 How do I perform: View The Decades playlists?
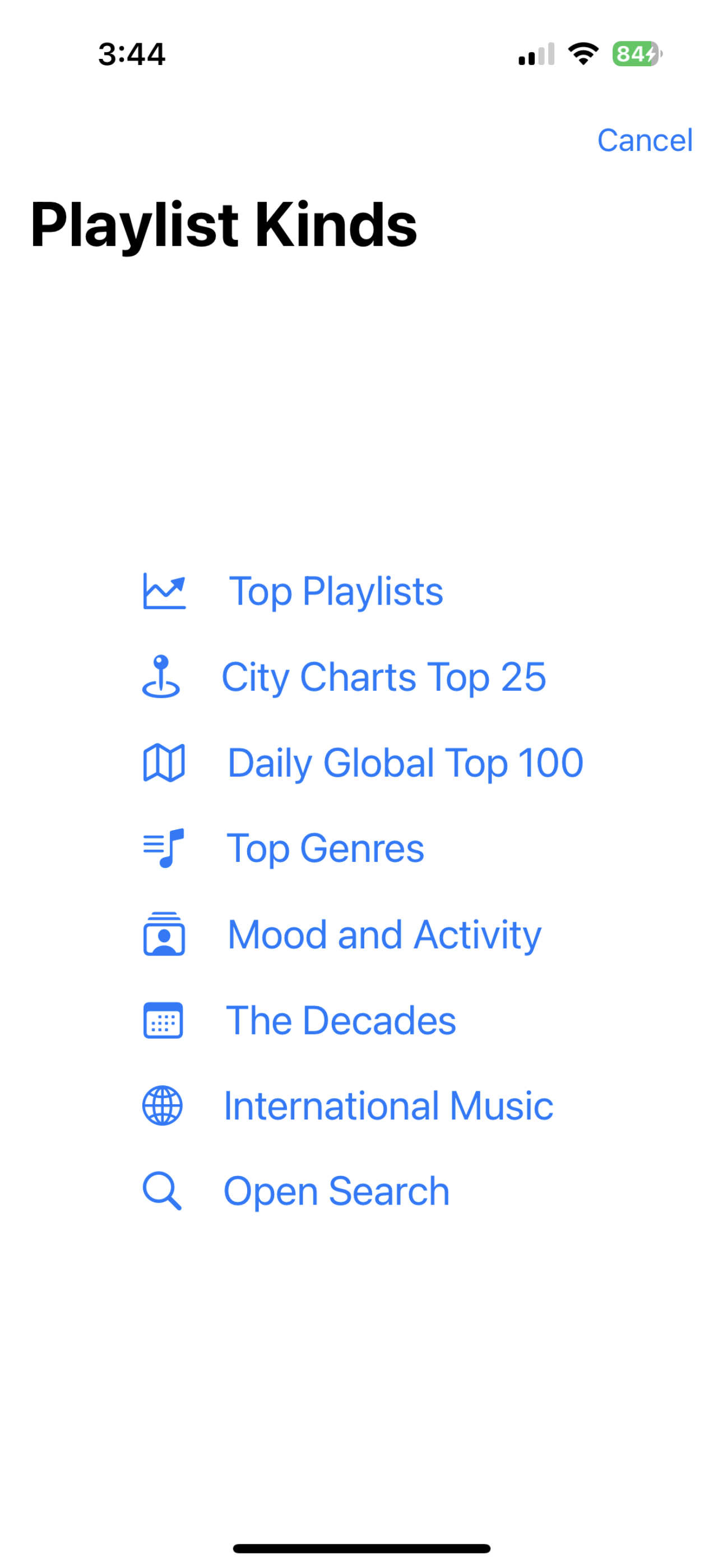[x=299, y=1020]
